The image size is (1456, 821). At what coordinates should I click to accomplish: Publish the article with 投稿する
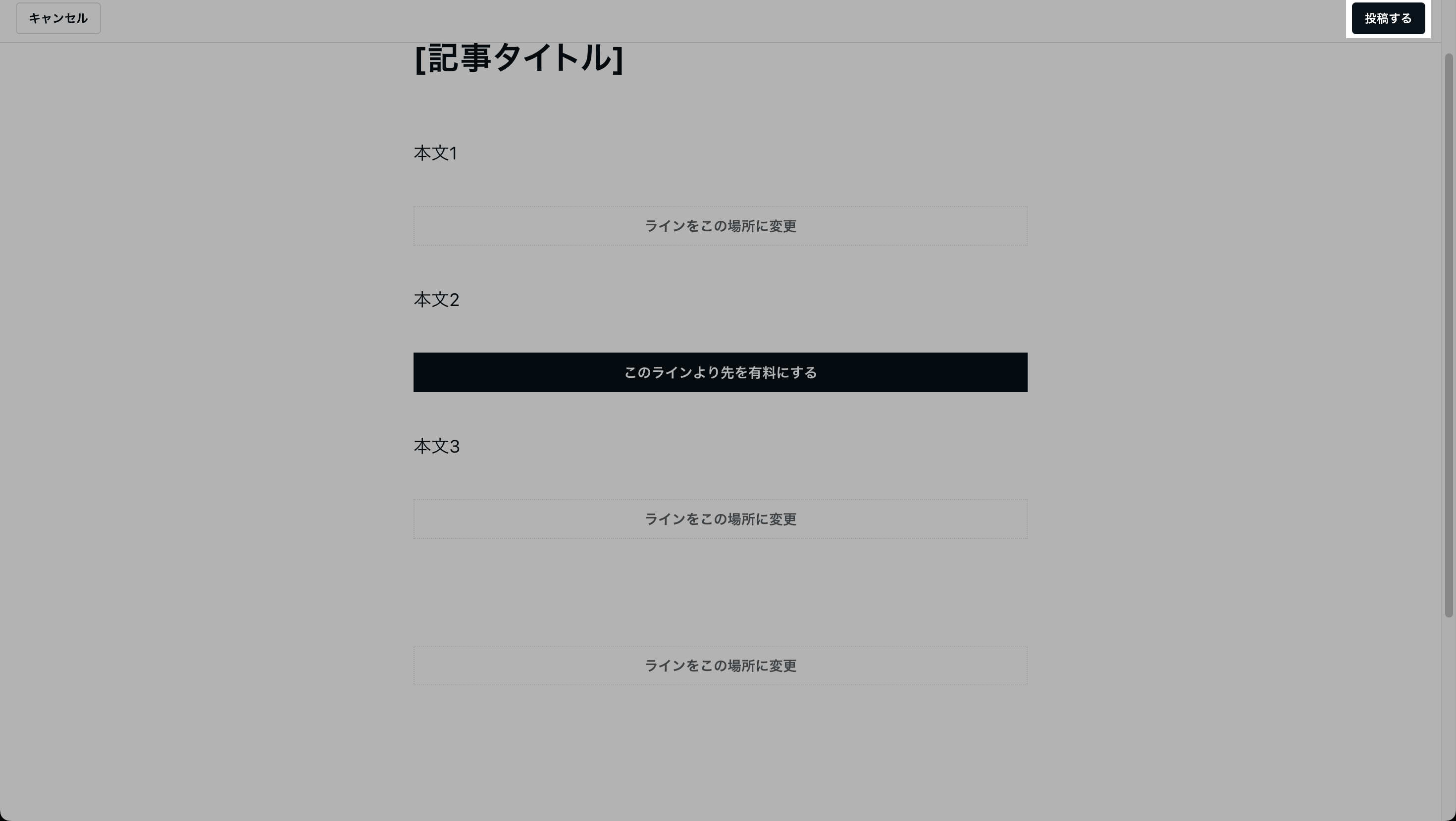click(1388, 19)
